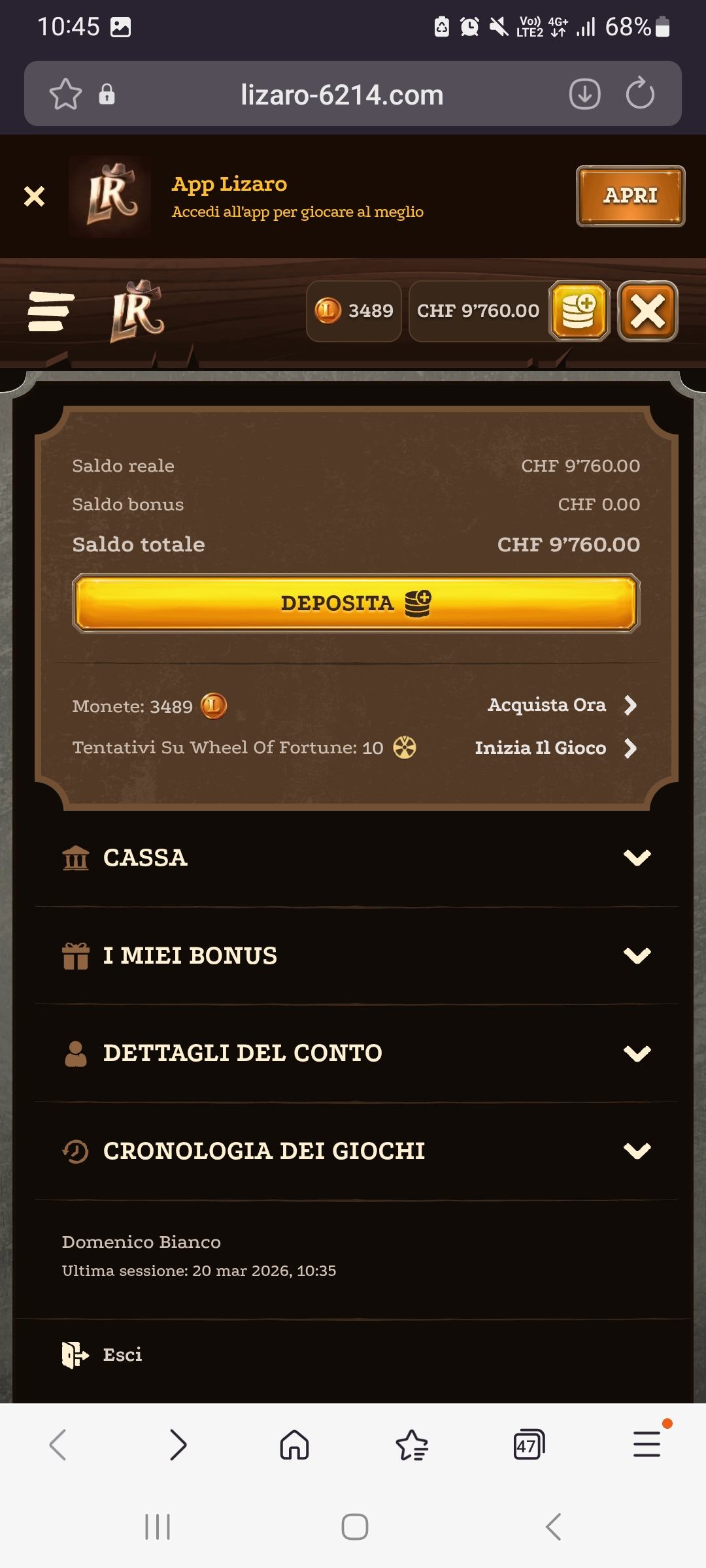The width and height of the screenshot is (706, 1568).
Task: Go to the browser home page
Action: [294, 1445]
